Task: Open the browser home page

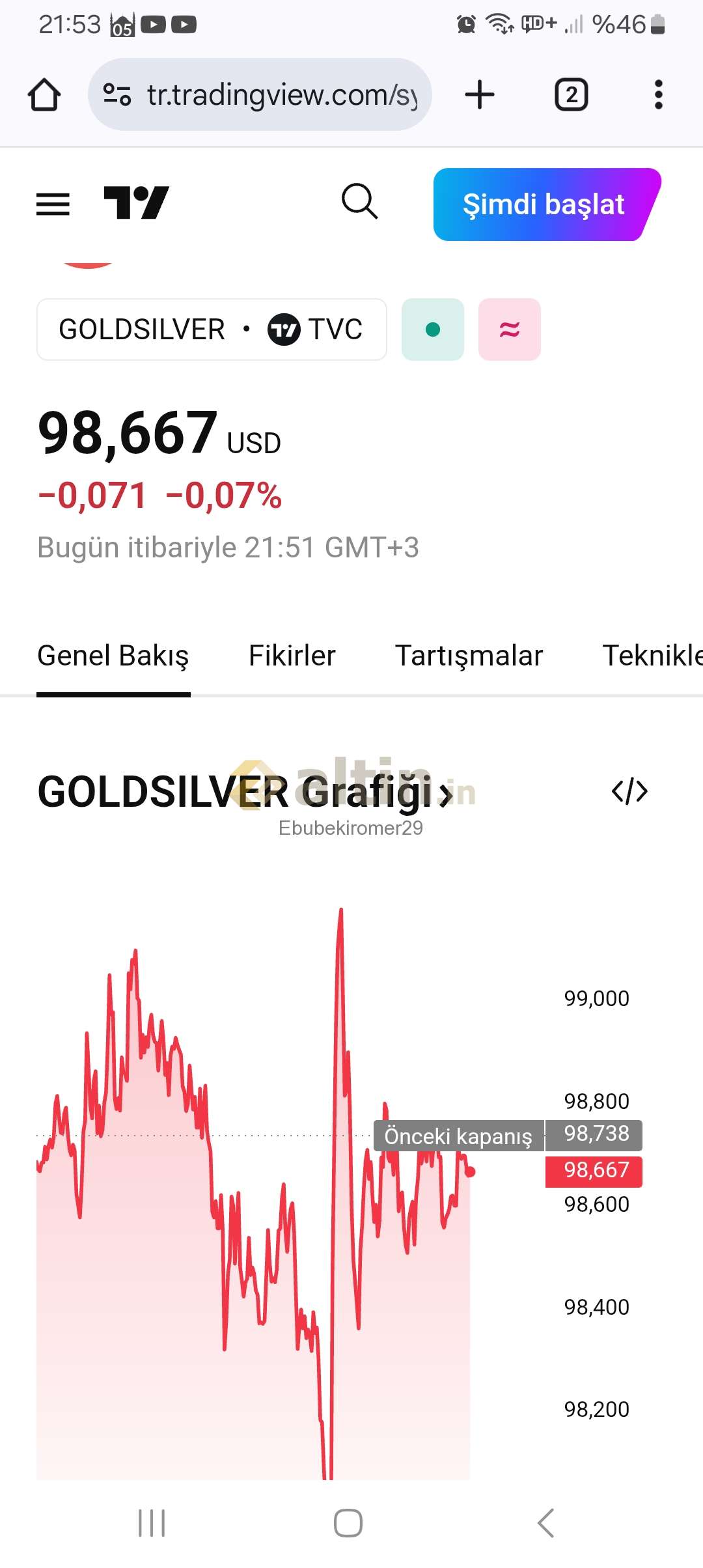Action: tap(44, 95)
